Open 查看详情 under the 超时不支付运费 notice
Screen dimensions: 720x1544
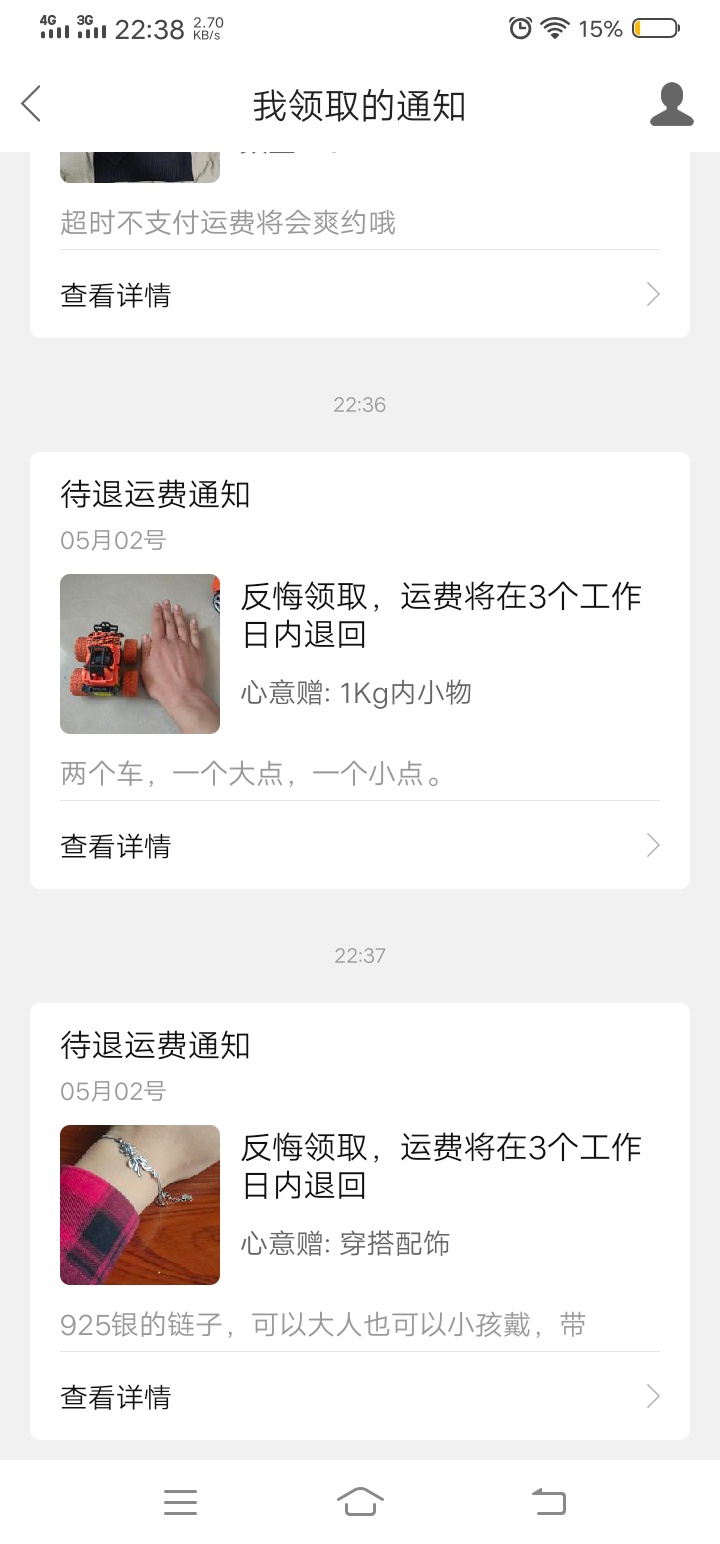pyautogui.click(x=360, y=295)
